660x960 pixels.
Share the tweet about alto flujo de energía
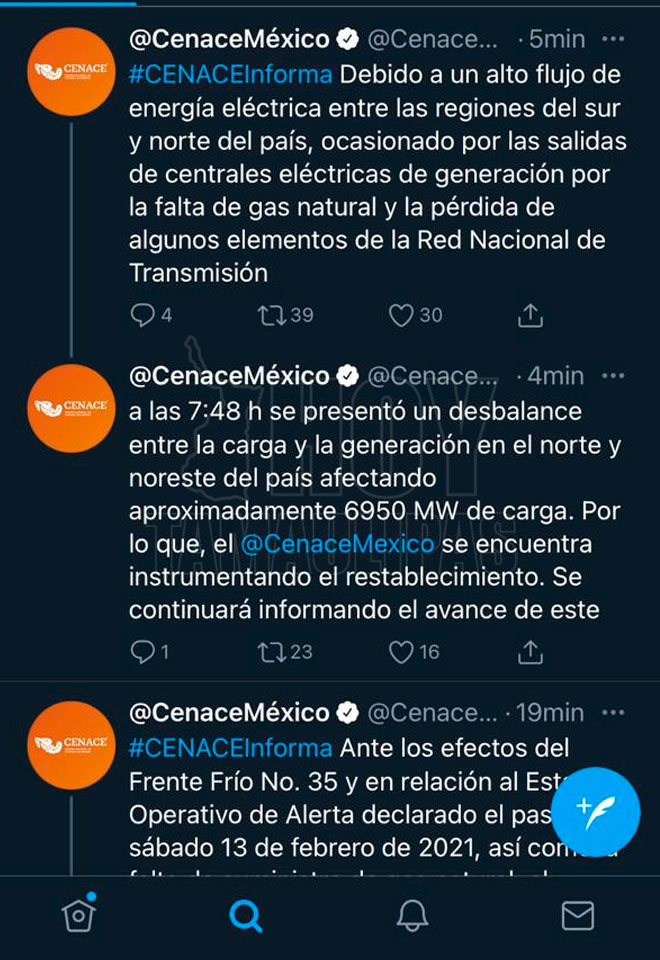coord(531,316)
